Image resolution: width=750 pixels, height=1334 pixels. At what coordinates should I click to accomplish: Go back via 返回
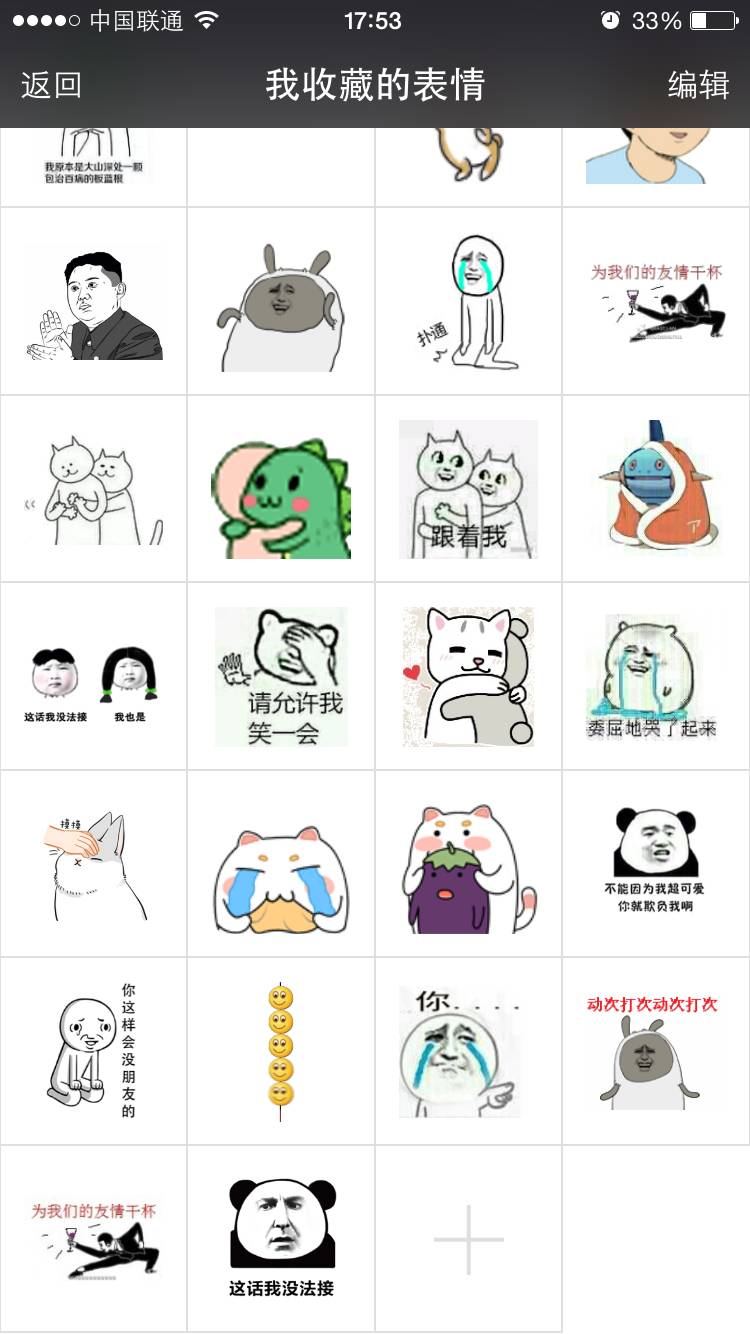pyautogui.click(x=51, y=85)
